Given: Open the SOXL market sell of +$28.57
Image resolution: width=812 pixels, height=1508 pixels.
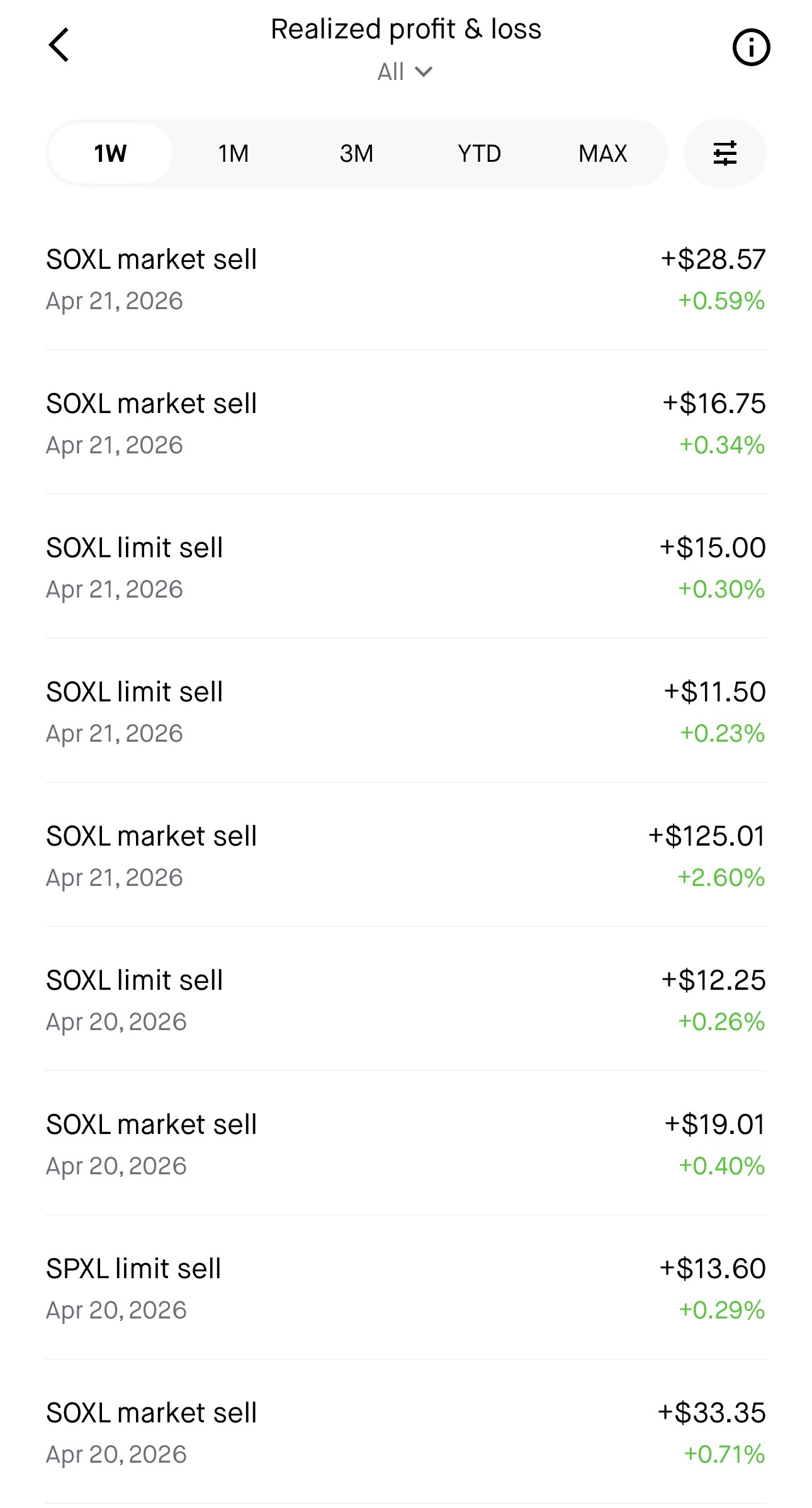Looking at the screenshot, I should 405,279.
